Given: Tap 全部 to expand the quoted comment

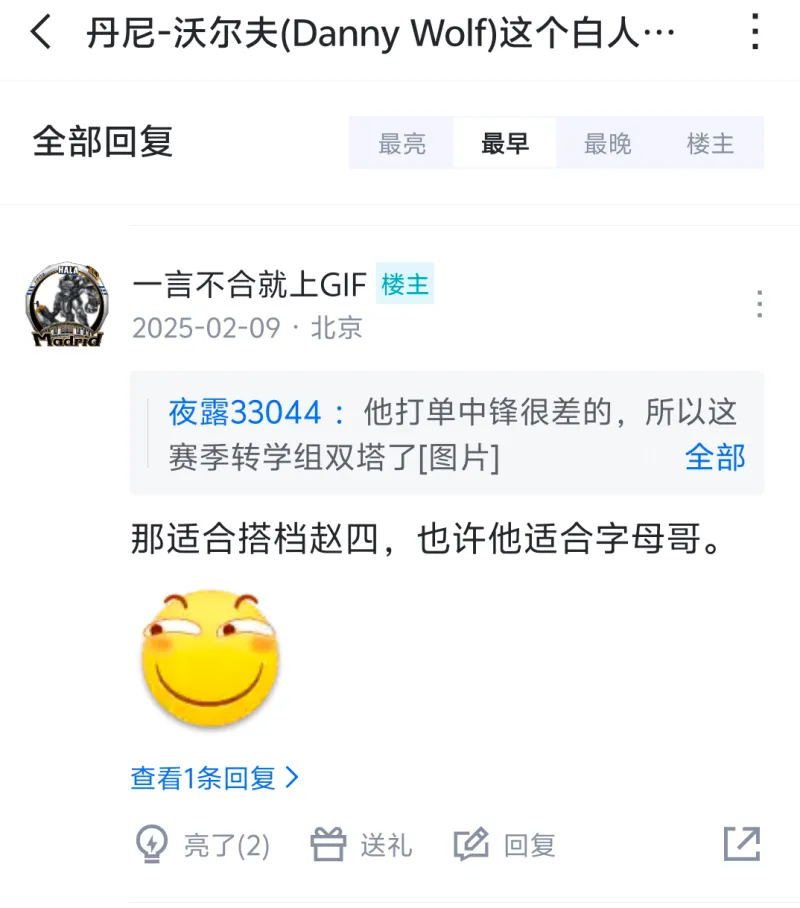Looking at the screenshot, I should [x=715, y=457].
